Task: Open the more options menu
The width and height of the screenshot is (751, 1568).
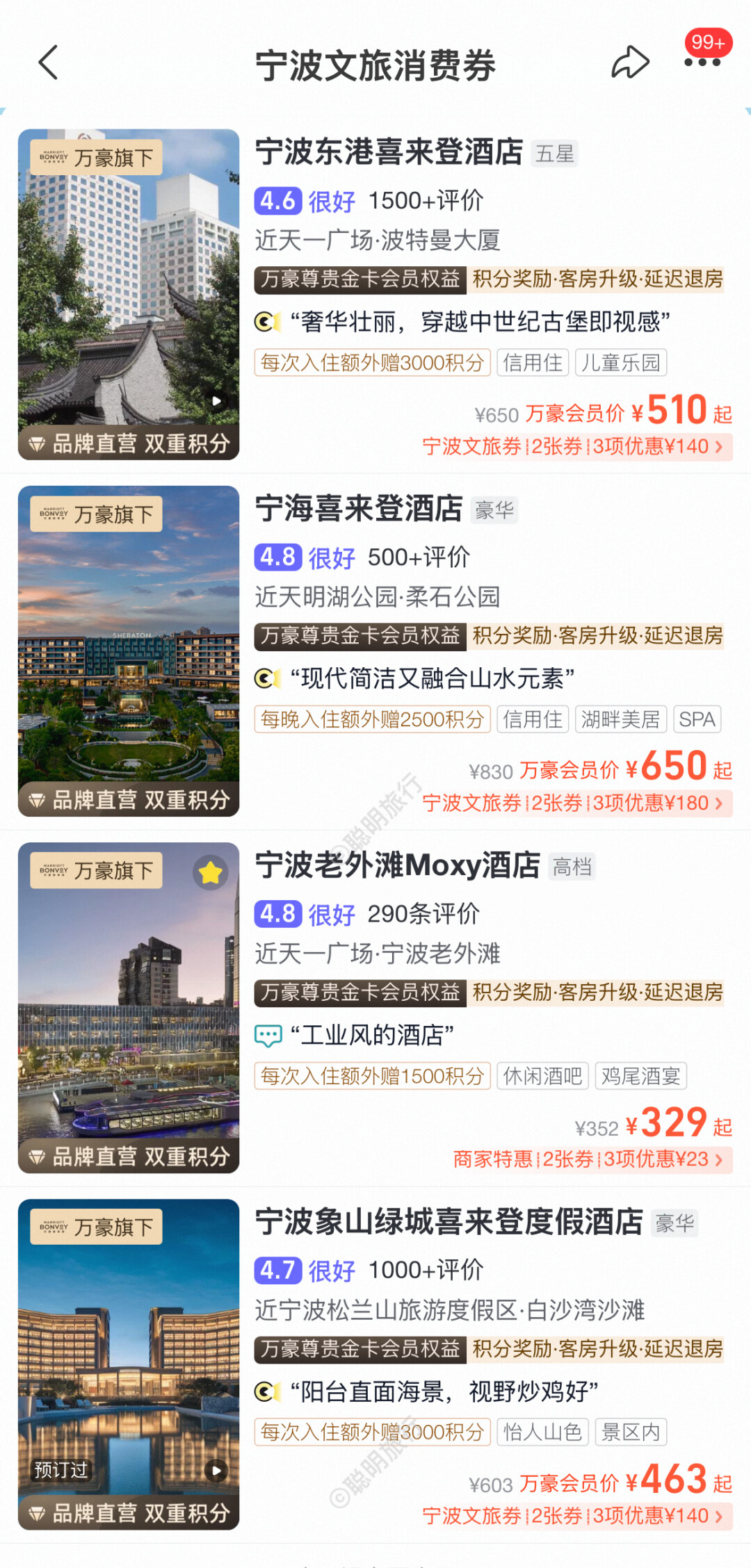Action: click(702, 63)
